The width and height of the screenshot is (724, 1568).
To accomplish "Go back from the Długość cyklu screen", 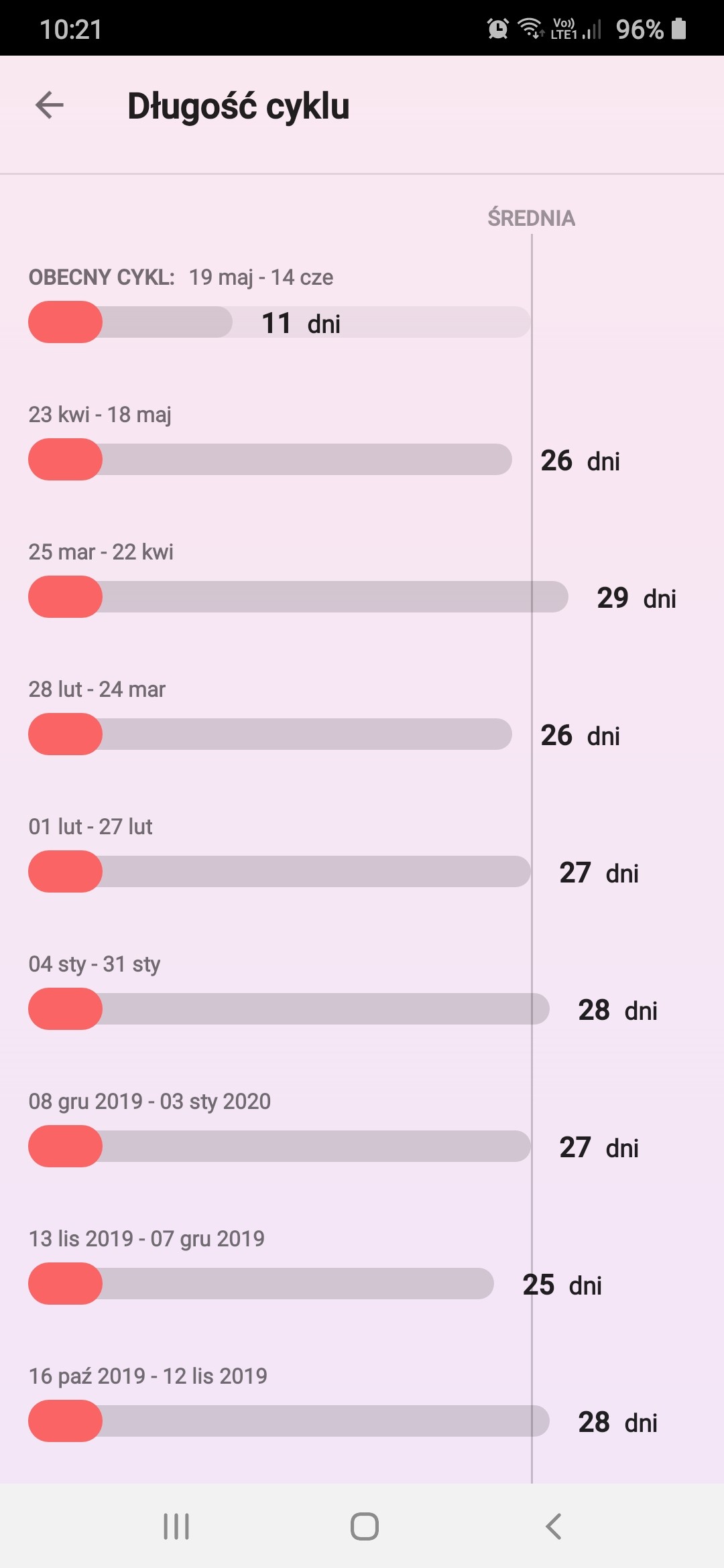I will 50,105.
